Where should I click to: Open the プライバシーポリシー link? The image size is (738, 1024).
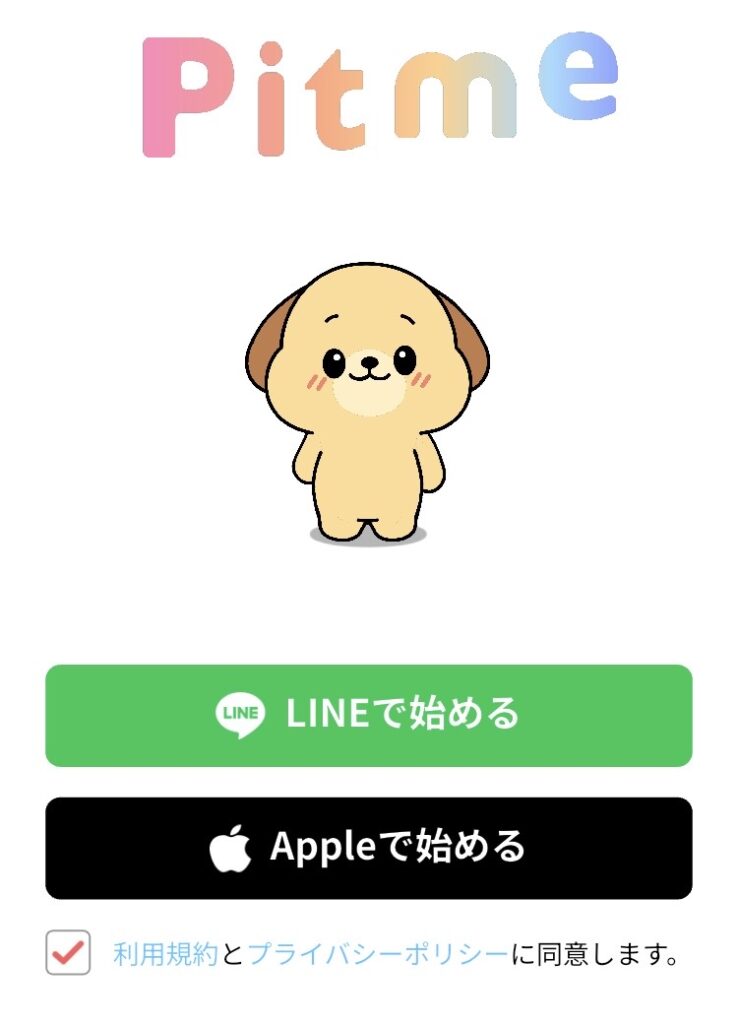point(377,955)
